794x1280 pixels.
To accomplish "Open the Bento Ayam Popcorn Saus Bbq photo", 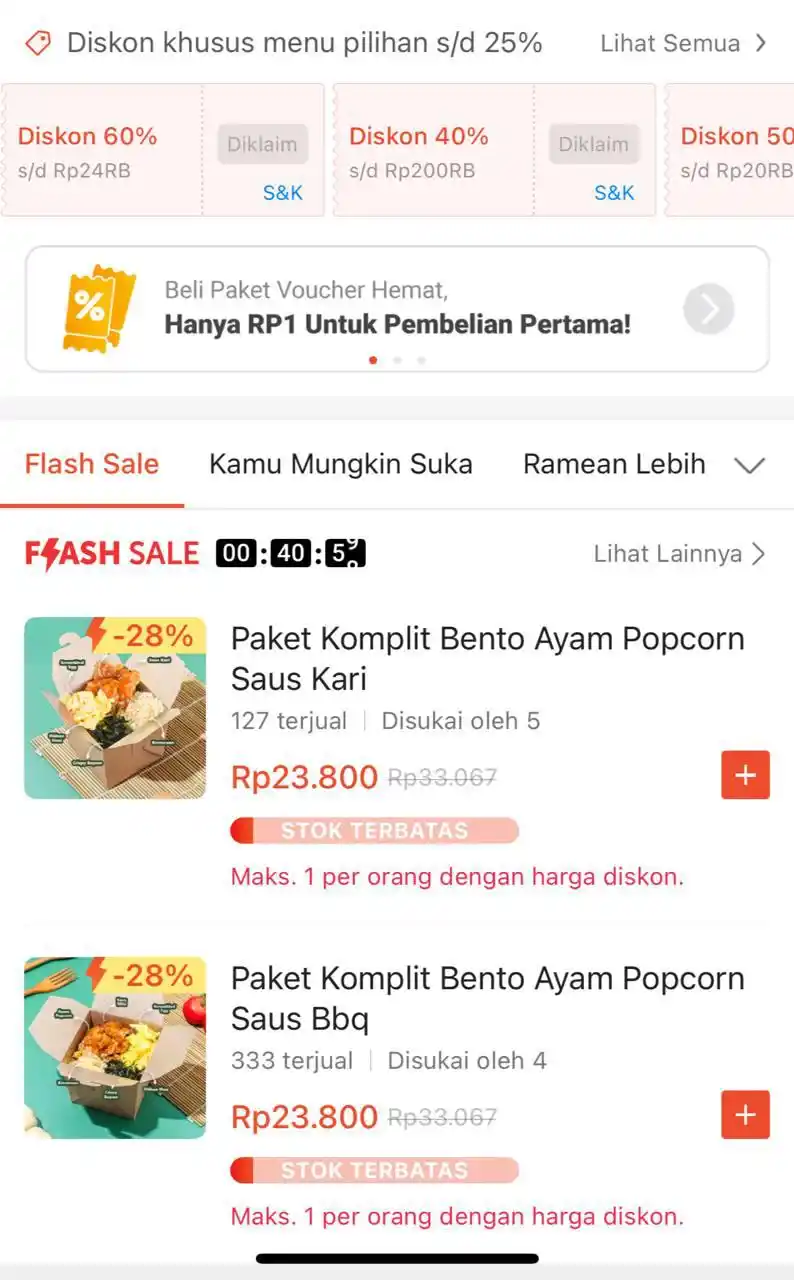I will (115, 1048).
